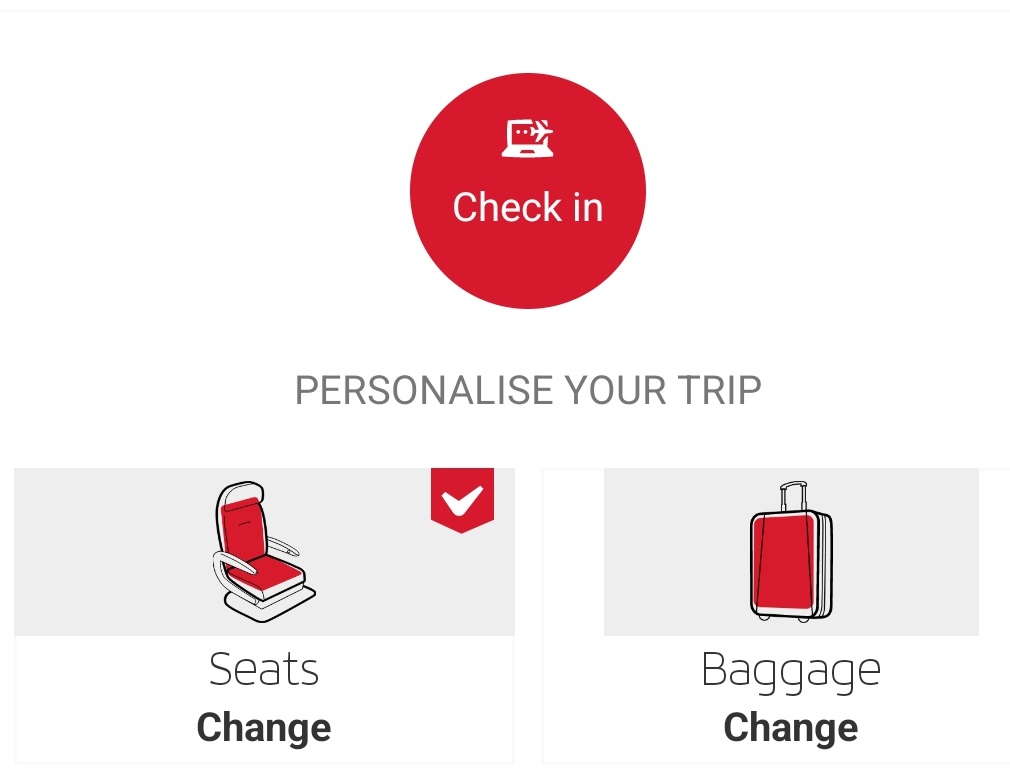1010x772 pixels.
Task: Tap the red Check in button
Action: coord(527,191)
